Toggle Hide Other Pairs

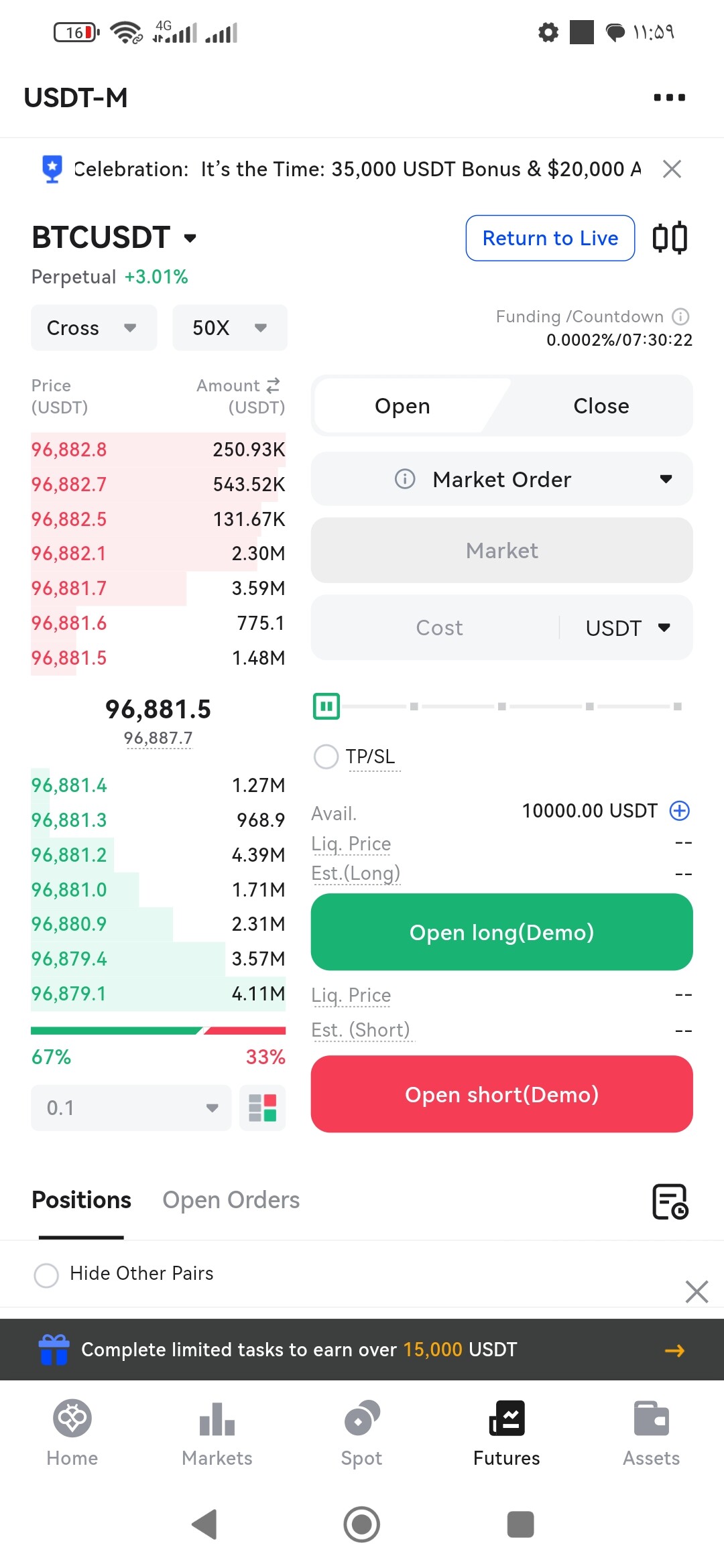tap(46, 1275)
